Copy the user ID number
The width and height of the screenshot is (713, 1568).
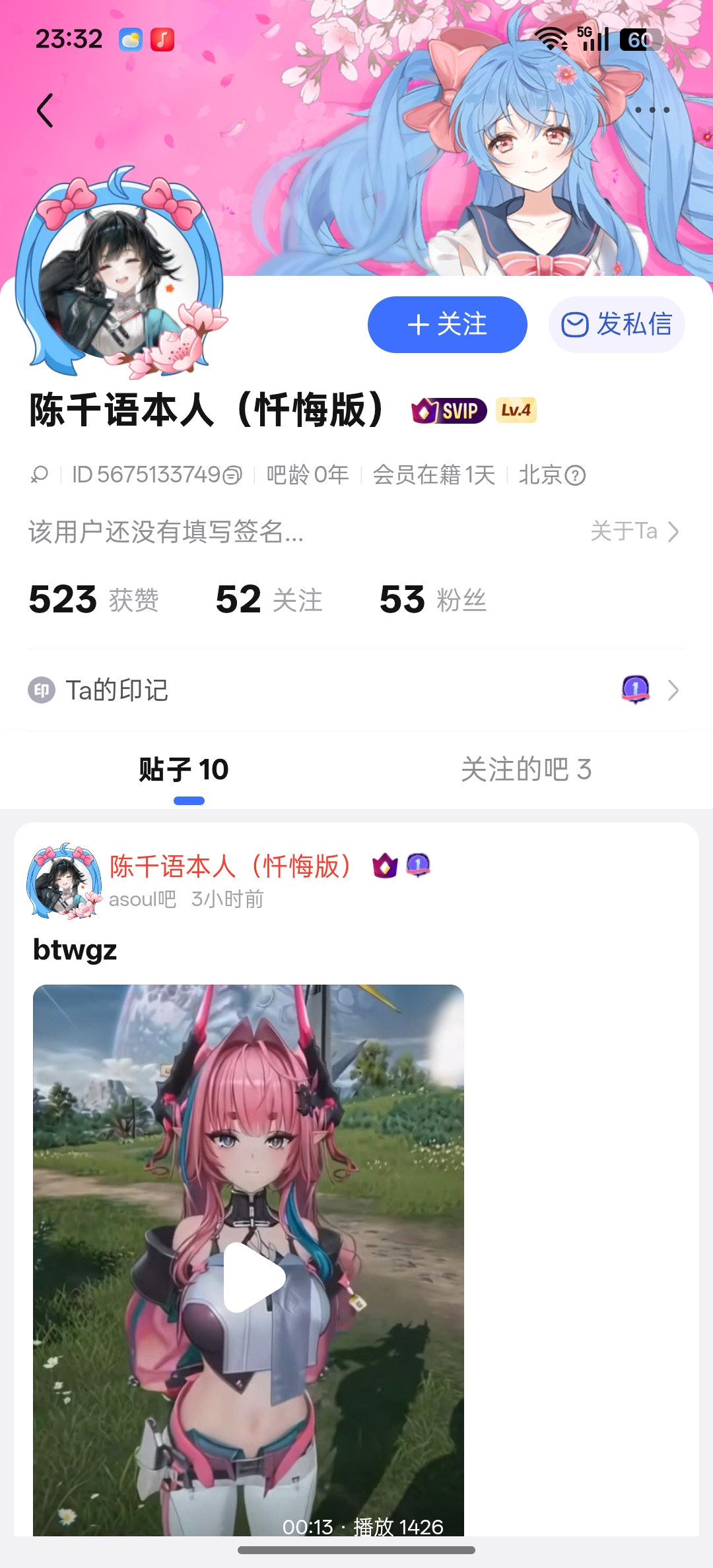tap(232, 475)
